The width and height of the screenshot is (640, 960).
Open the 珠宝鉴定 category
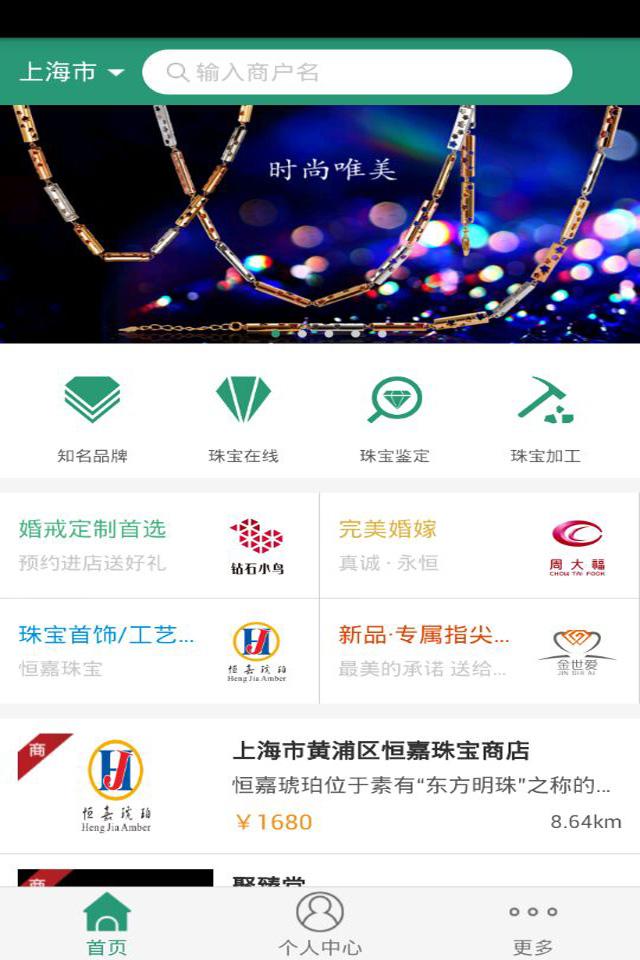pos(394,418)
